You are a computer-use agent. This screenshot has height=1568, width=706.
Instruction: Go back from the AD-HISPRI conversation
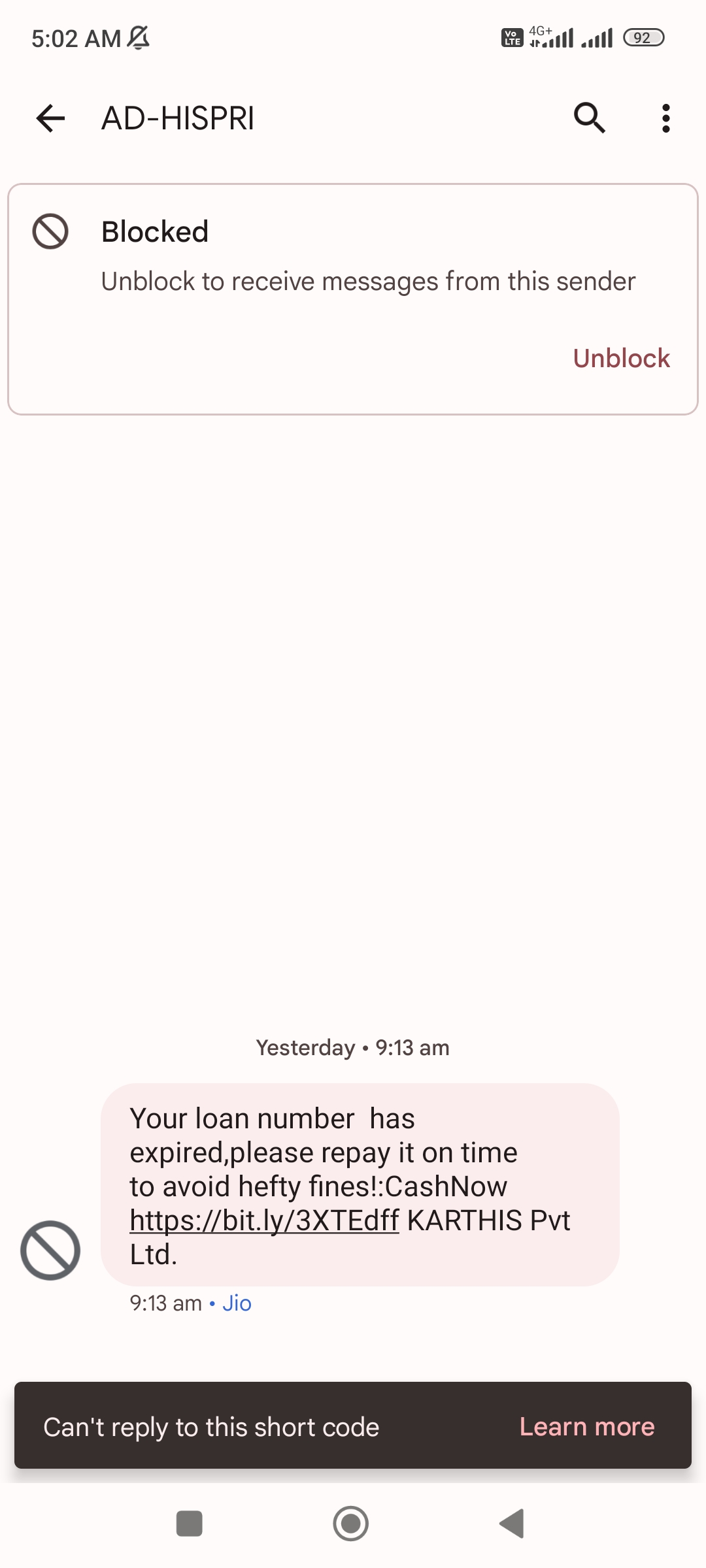(50, 118)
